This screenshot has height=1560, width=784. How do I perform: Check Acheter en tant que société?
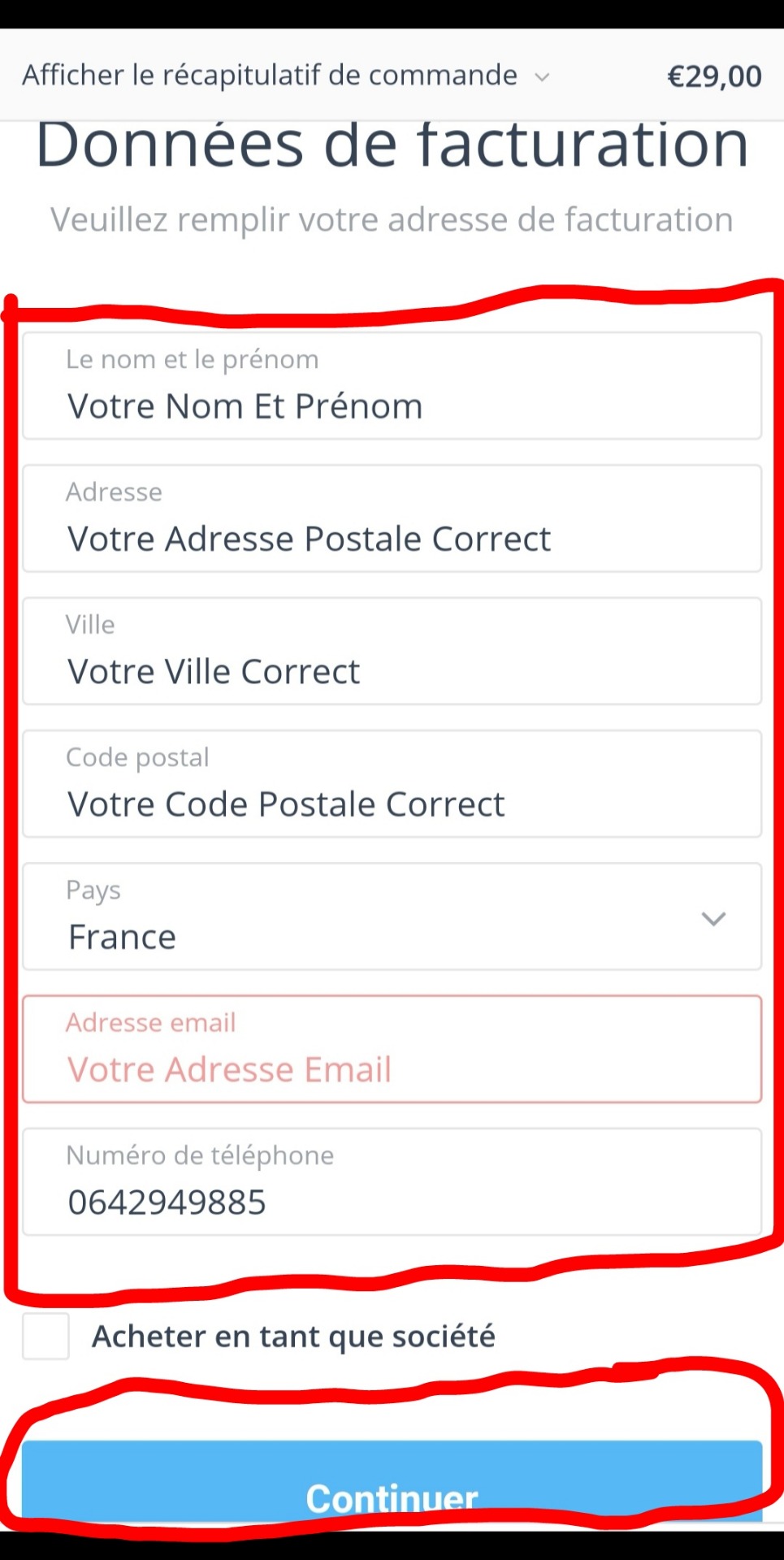point(45,1336)
